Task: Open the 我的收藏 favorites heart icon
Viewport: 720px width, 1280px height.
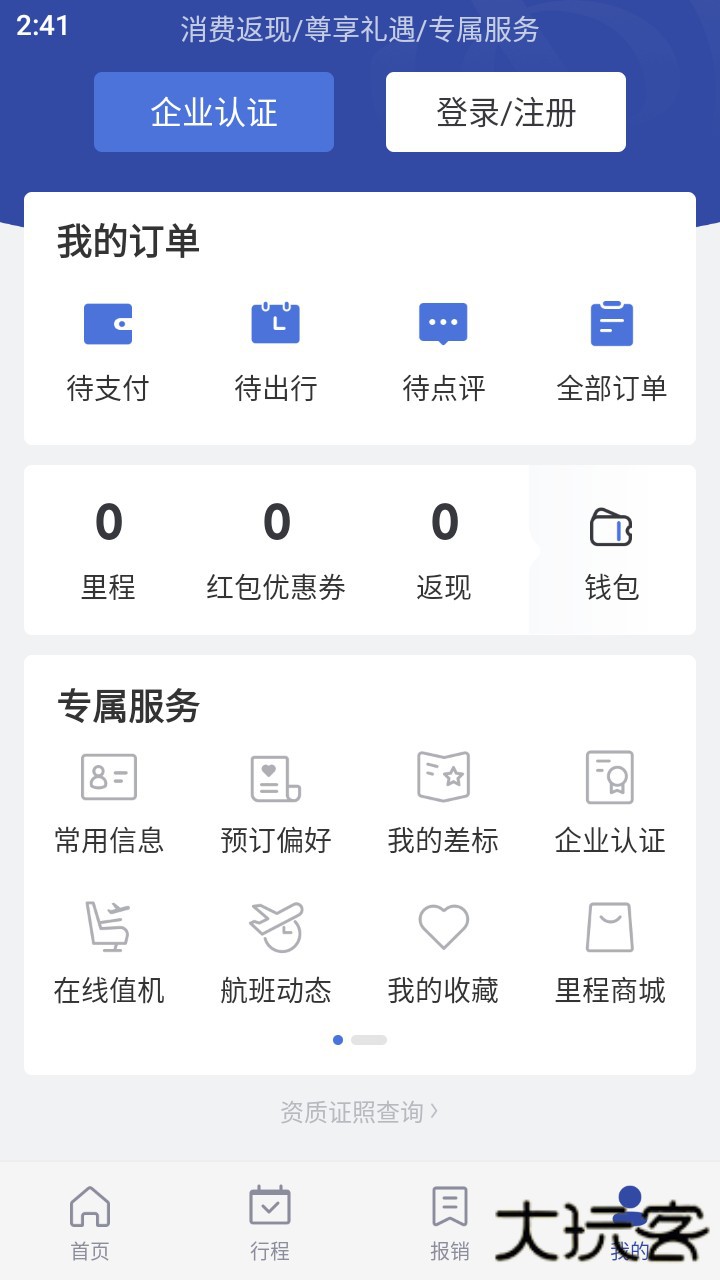Action: [x=443, y=926]
